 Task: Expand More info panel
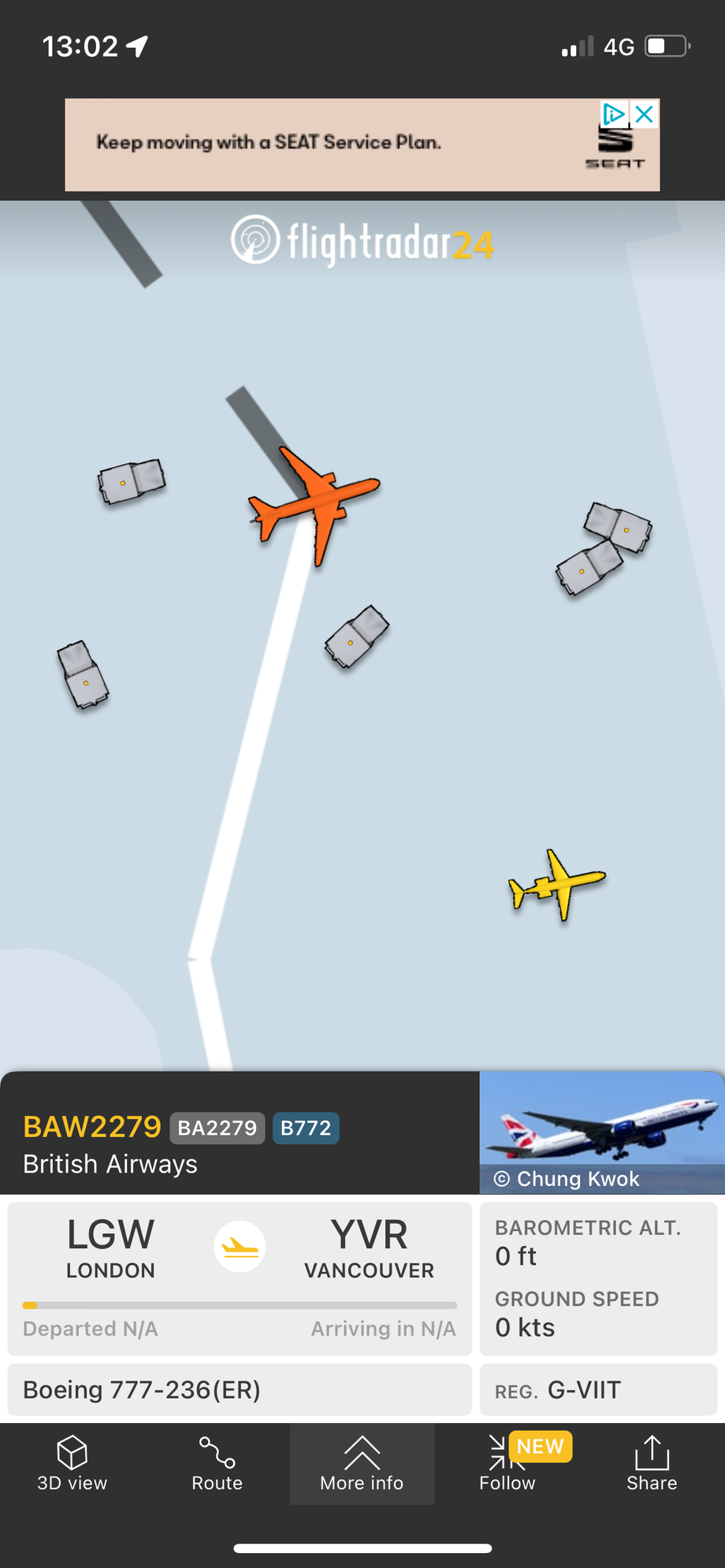pyautogui.click(x=362, y=1463)
